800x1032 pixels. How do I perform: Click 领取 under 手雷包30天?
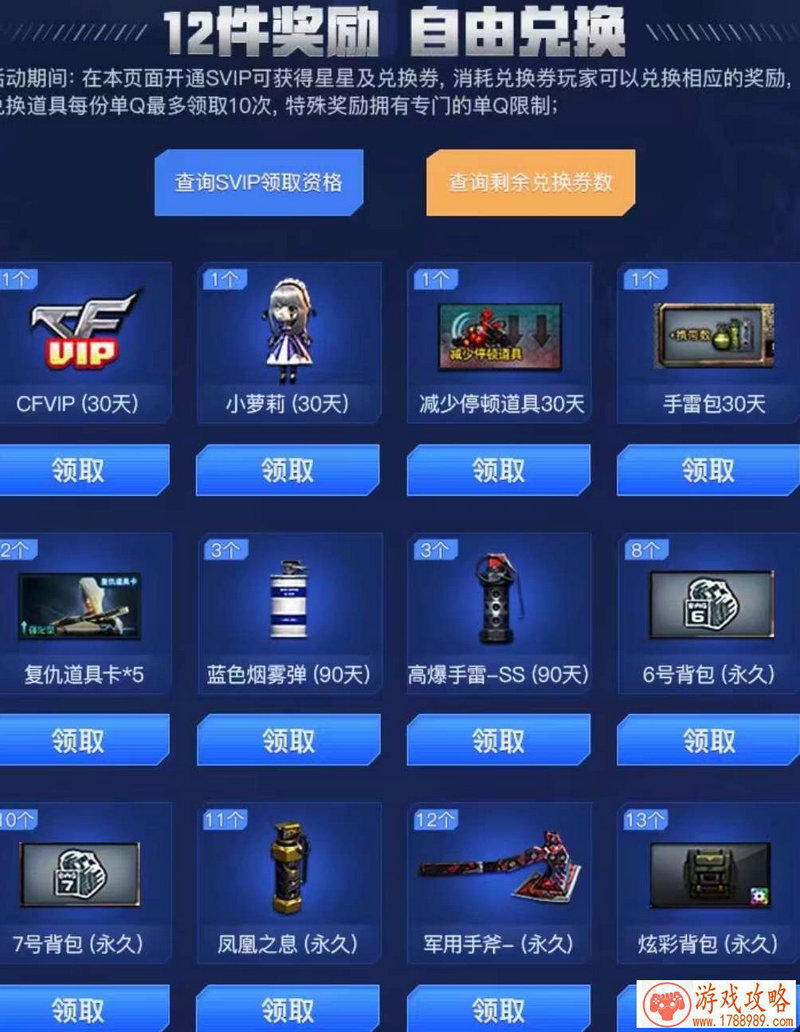[x=709, y=469]
